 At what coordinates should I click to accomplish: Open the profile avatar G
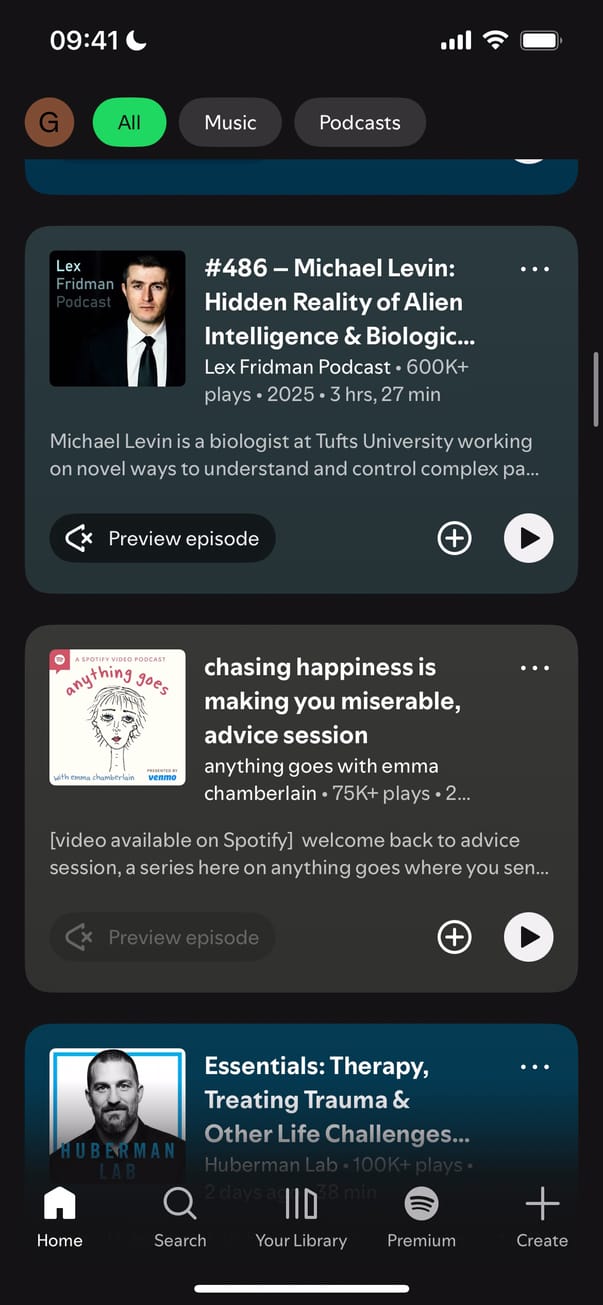[49, 123]
